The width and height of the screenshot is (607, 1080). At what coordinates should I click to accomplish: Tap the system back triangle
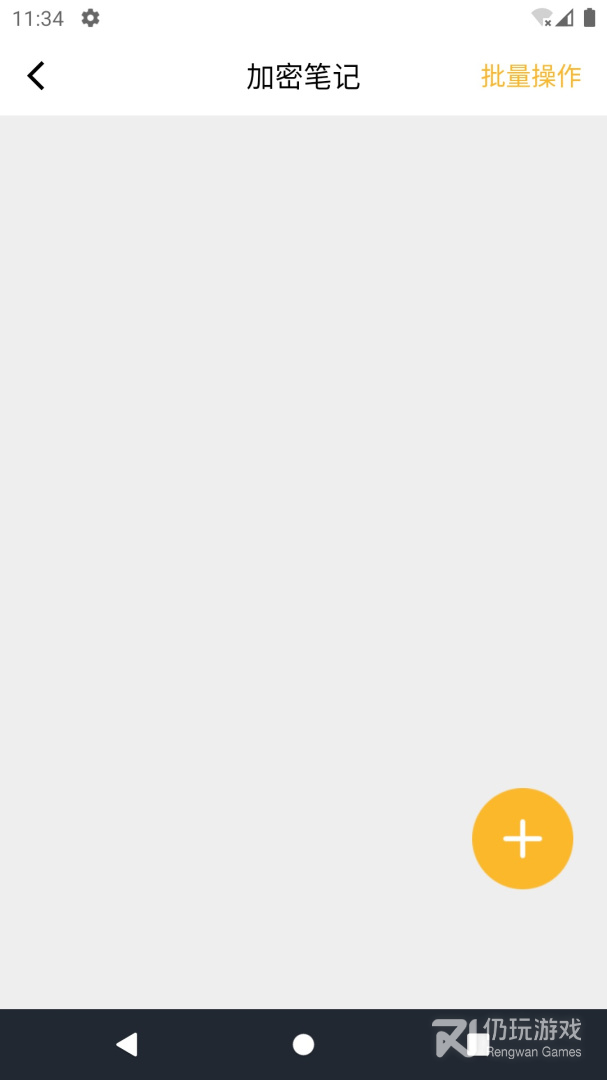click(x=127, y=1044)
